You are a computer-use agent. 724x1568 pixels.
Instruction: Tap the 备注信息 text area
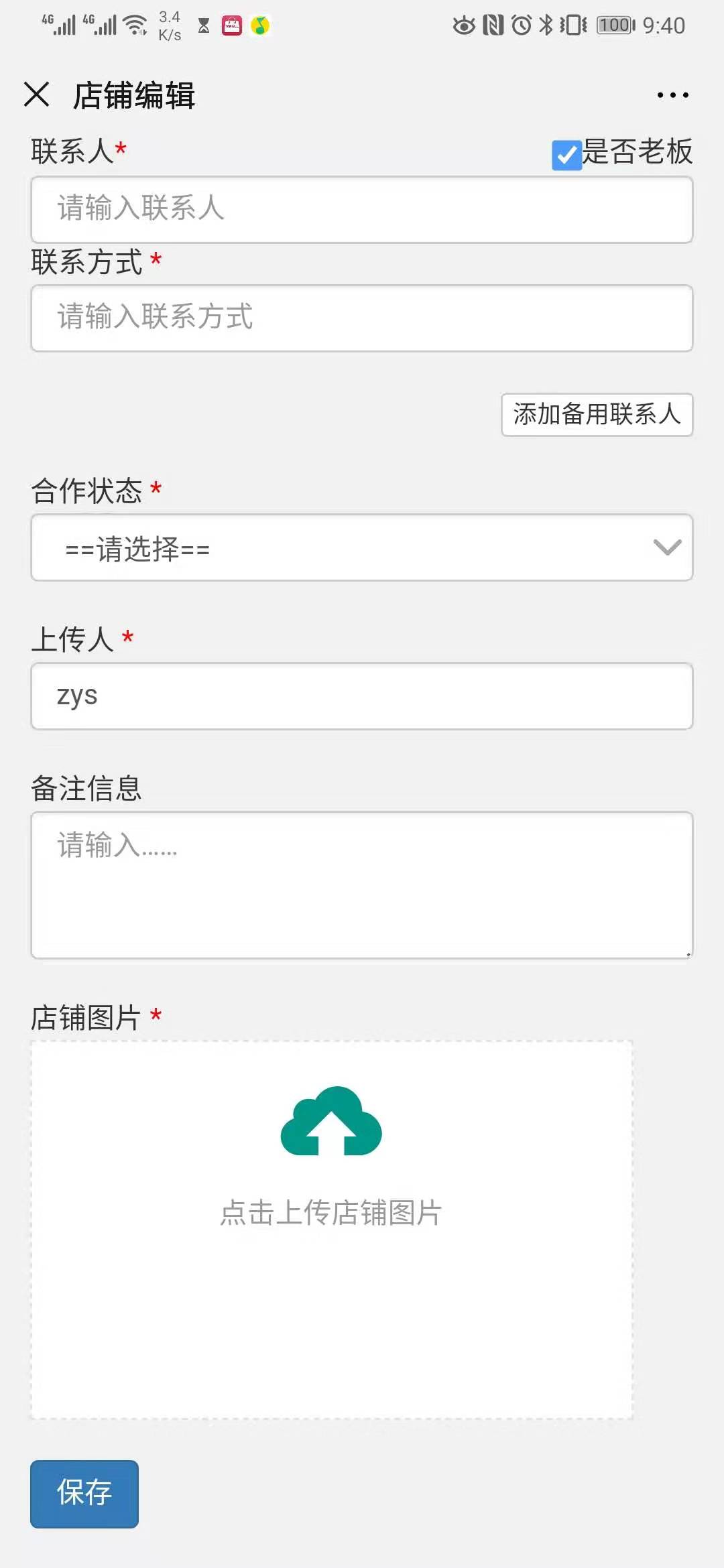361,885
